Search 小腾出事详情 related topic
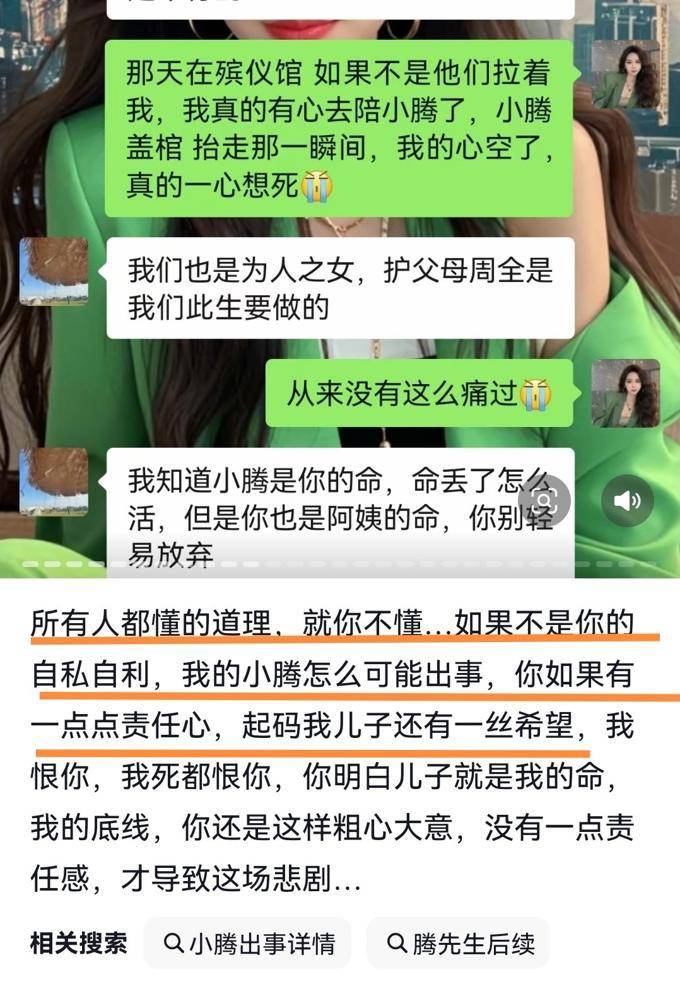Image resolution: width=680 pixels, height=1006 pixels. [248, 943]
